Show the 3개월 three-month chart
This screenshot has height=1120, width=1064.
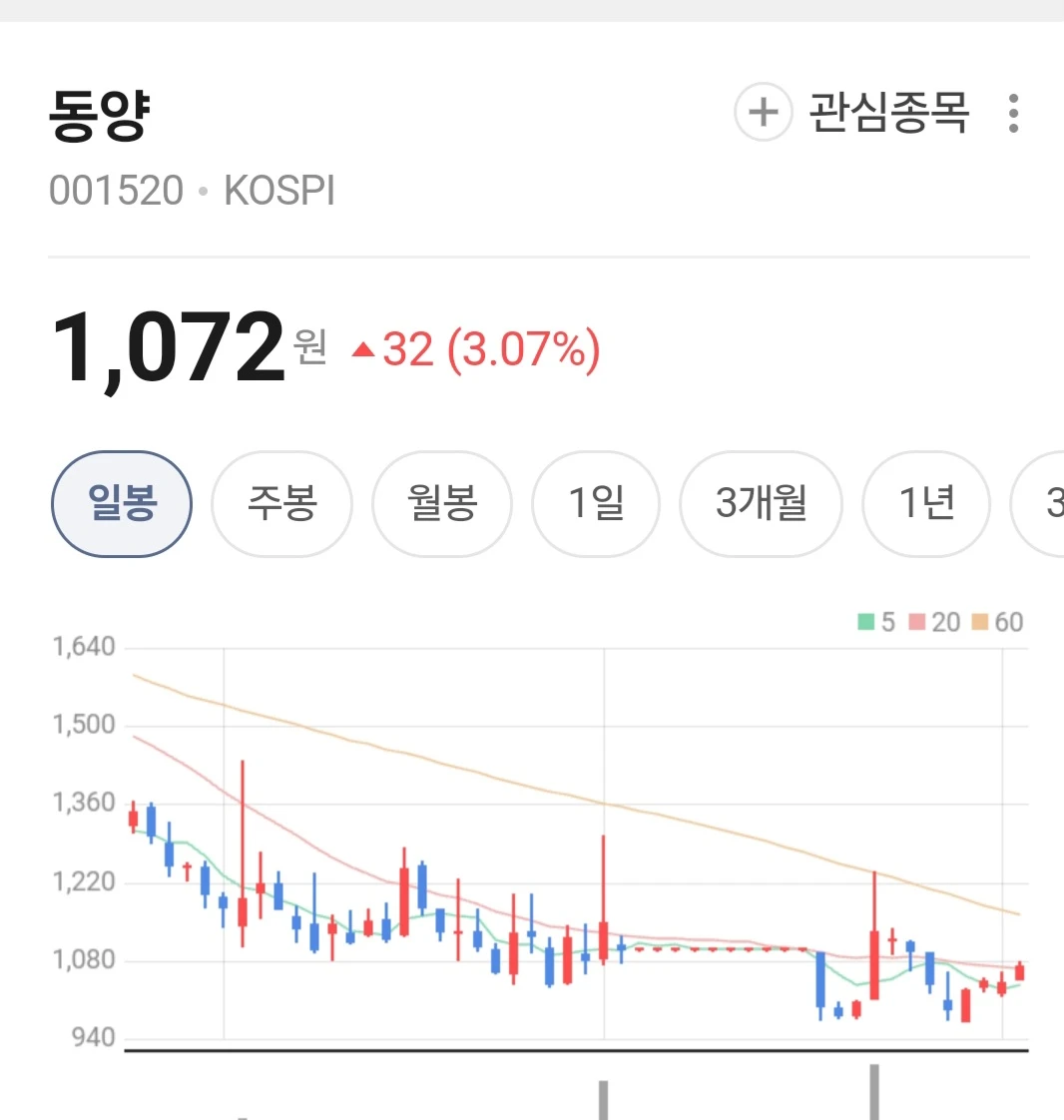762,503
